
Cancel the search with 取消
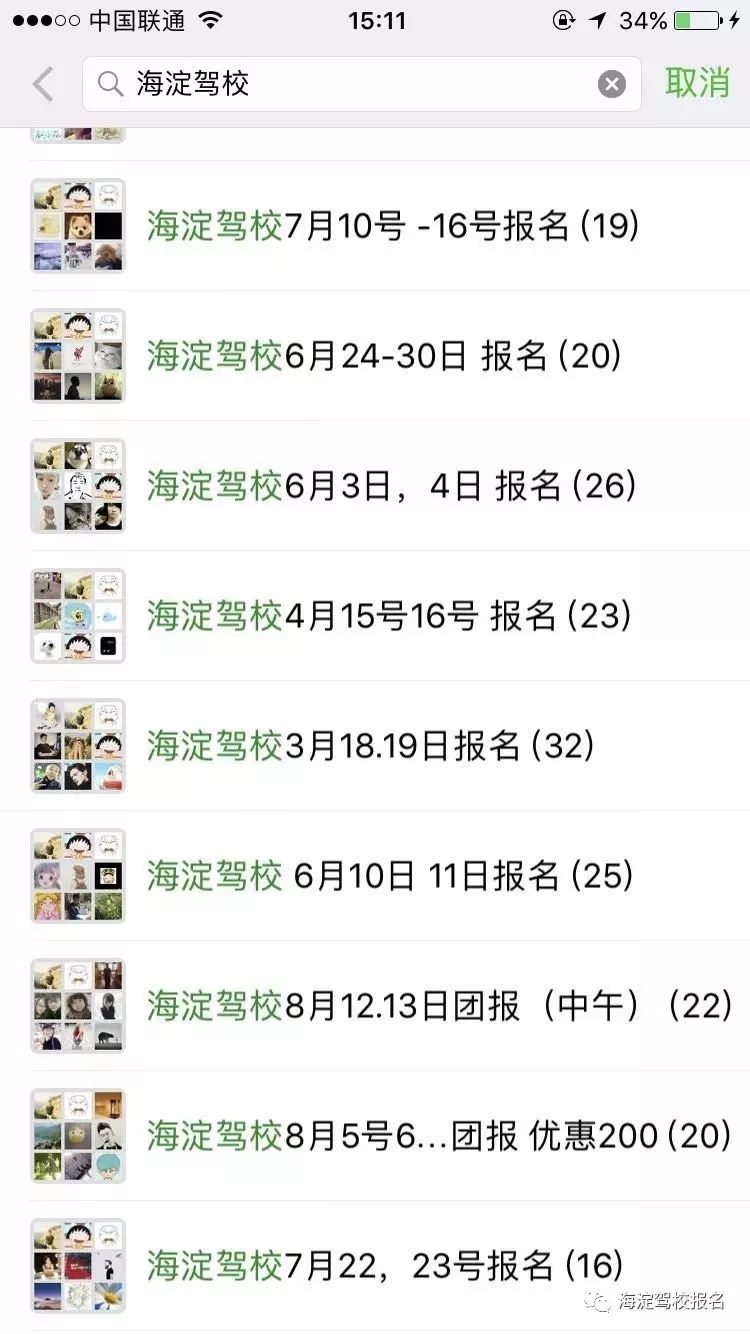coord(697,84)
